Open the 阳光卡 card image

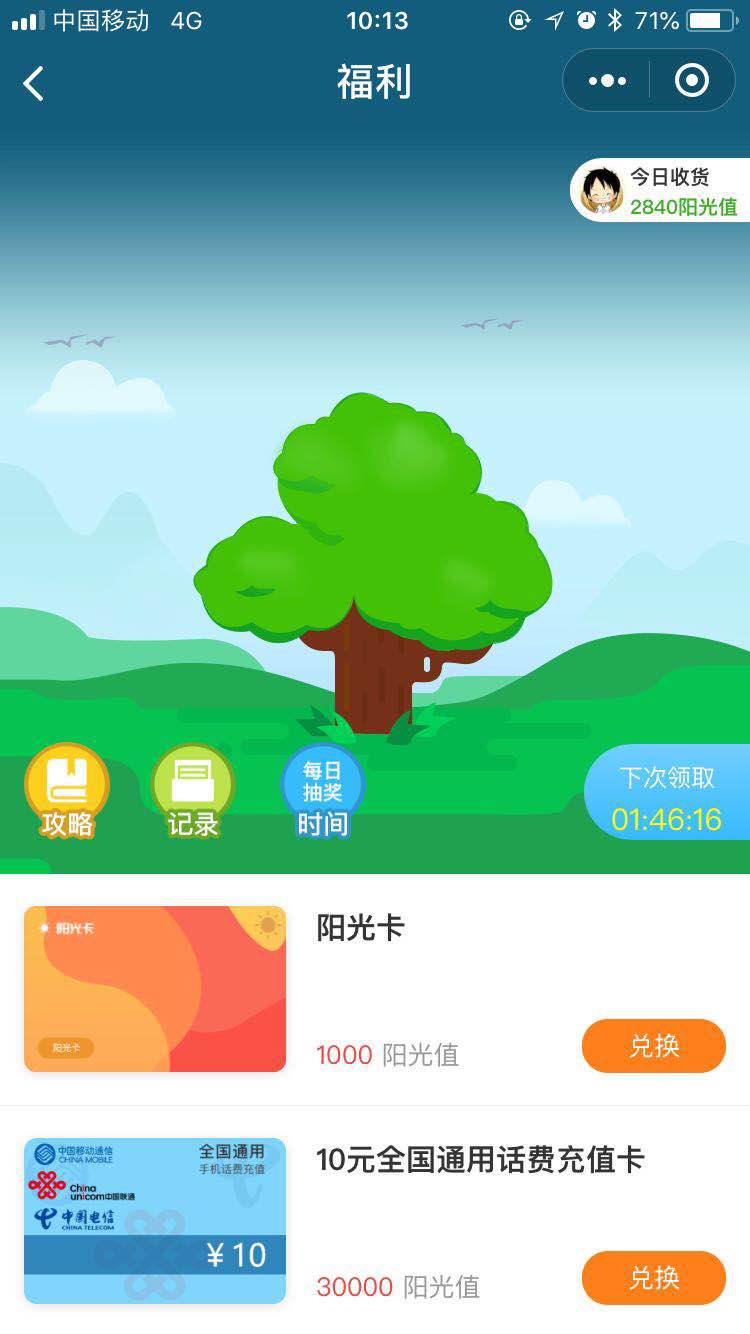[x=155, y=989]
